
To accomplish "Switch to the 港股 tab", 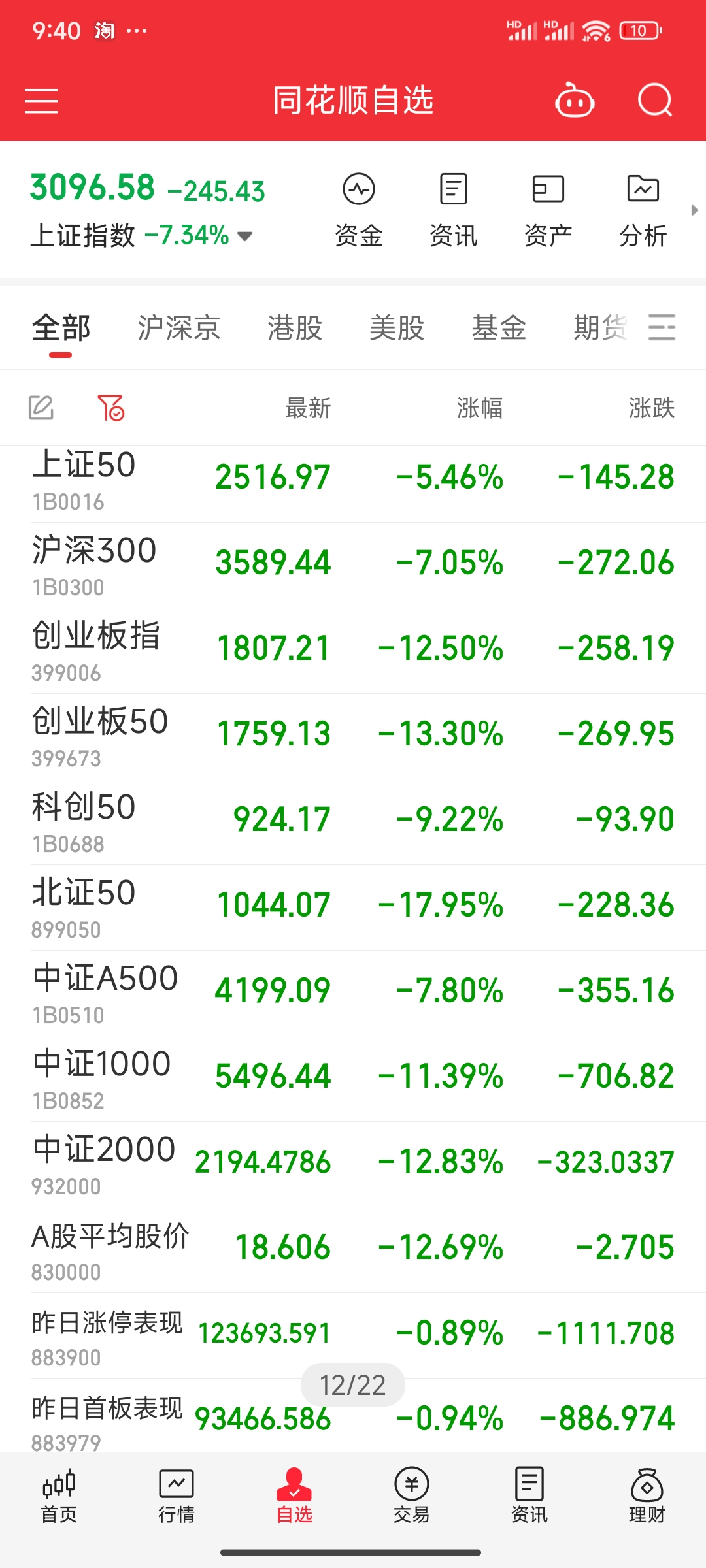I will (x=295, y=328).
